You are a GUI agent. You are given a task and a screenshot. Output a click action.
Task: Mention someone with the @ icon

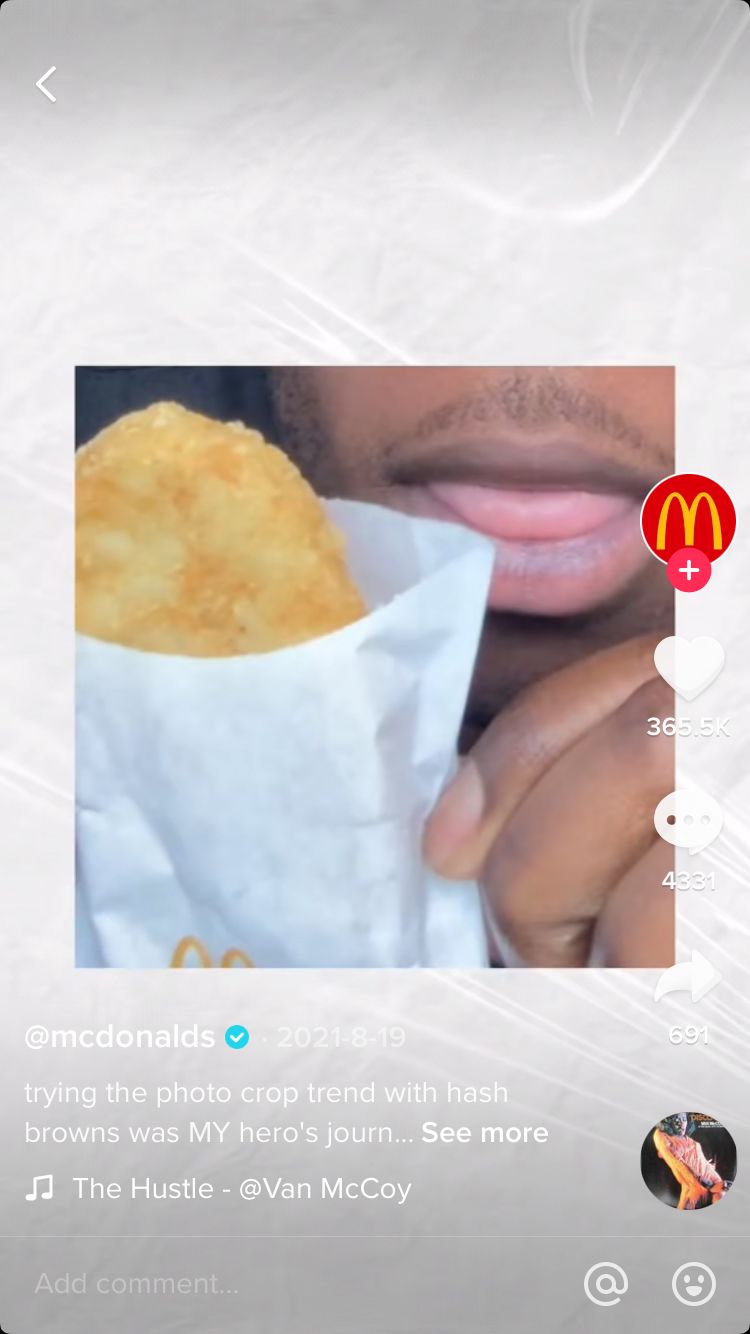(605, 1283)
